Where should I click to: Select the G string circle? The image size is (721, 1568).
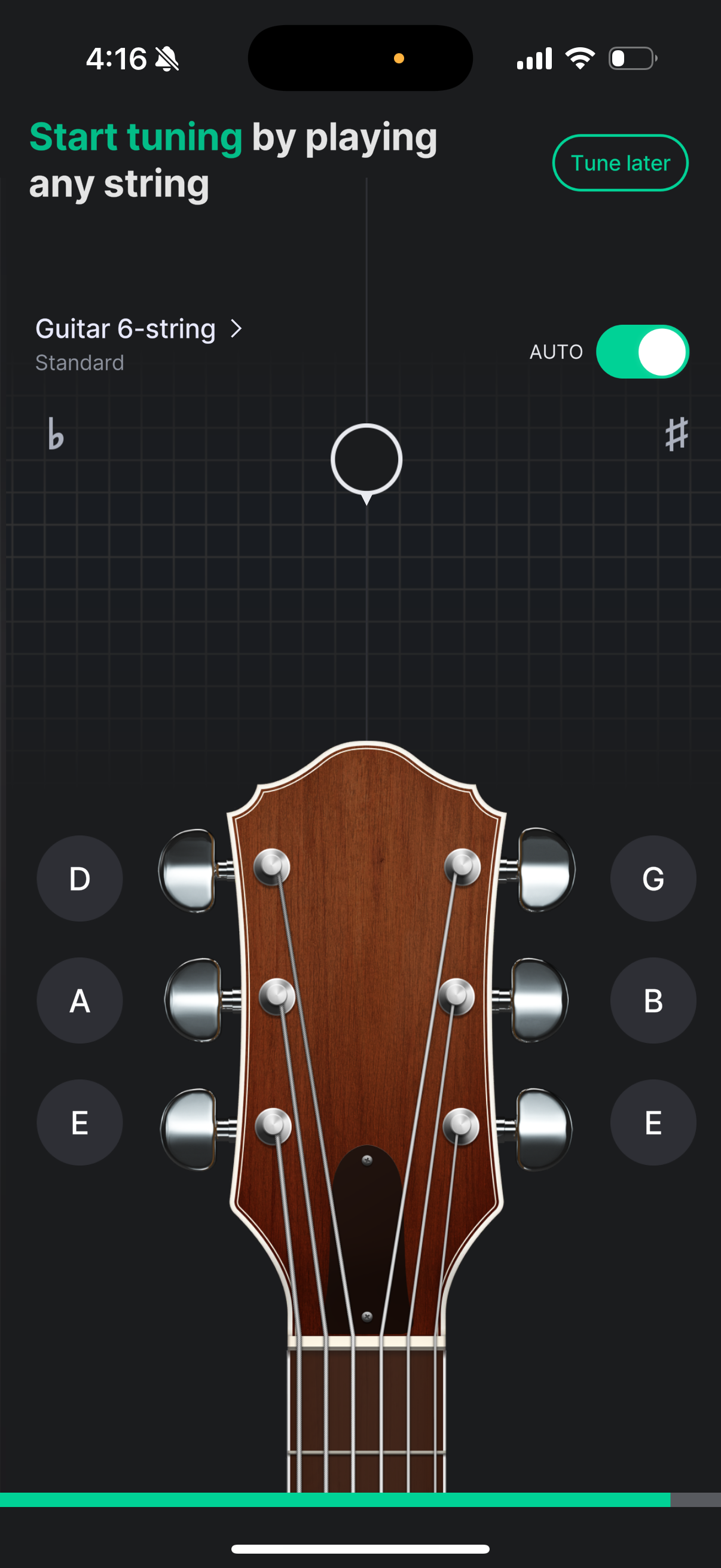point(653,878)
